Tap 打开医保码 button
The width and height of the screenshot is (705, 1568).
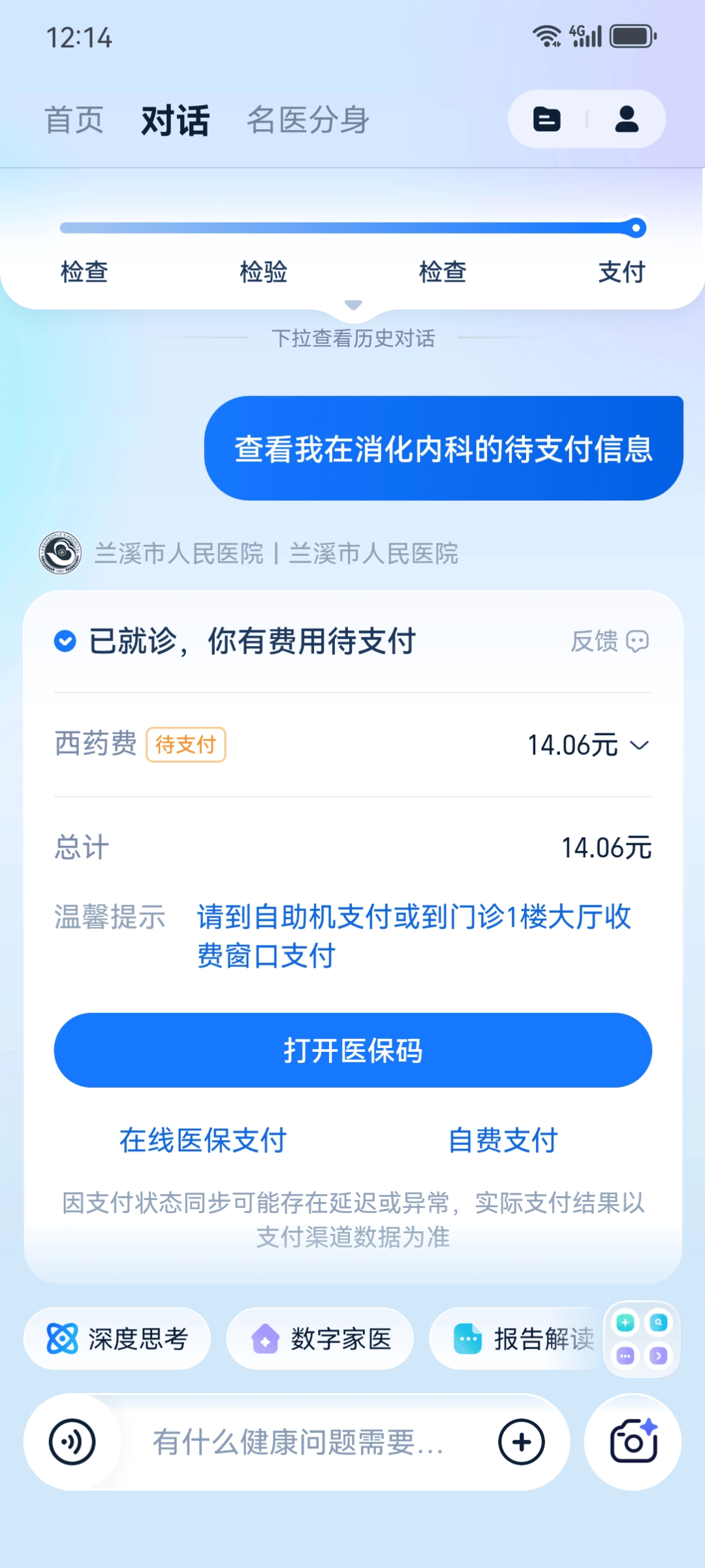coord(352,1051)
